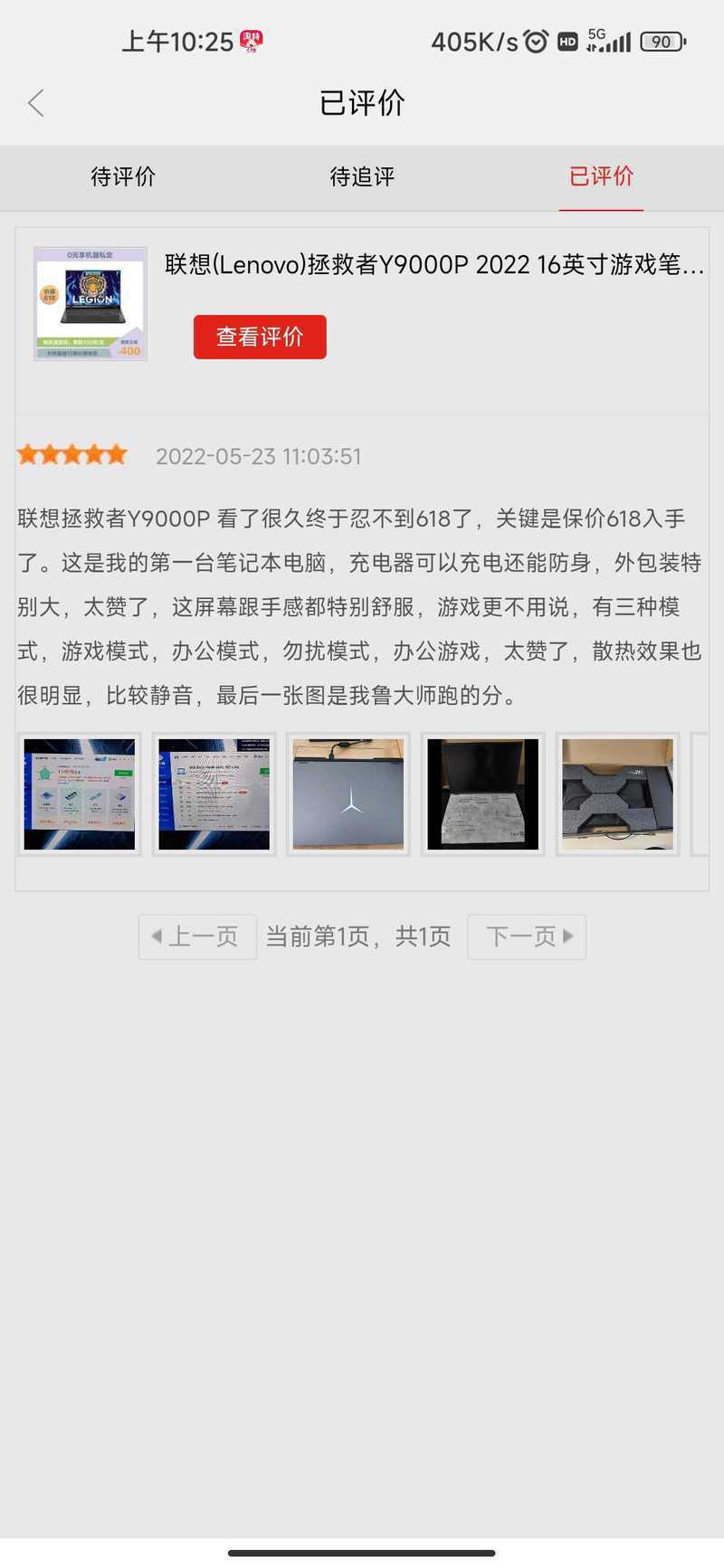The height and width of the screenshot is (1568, 724).
Task: Switch to the 待评价 tab
Action: pyautogui.click(x=123, y=176)
